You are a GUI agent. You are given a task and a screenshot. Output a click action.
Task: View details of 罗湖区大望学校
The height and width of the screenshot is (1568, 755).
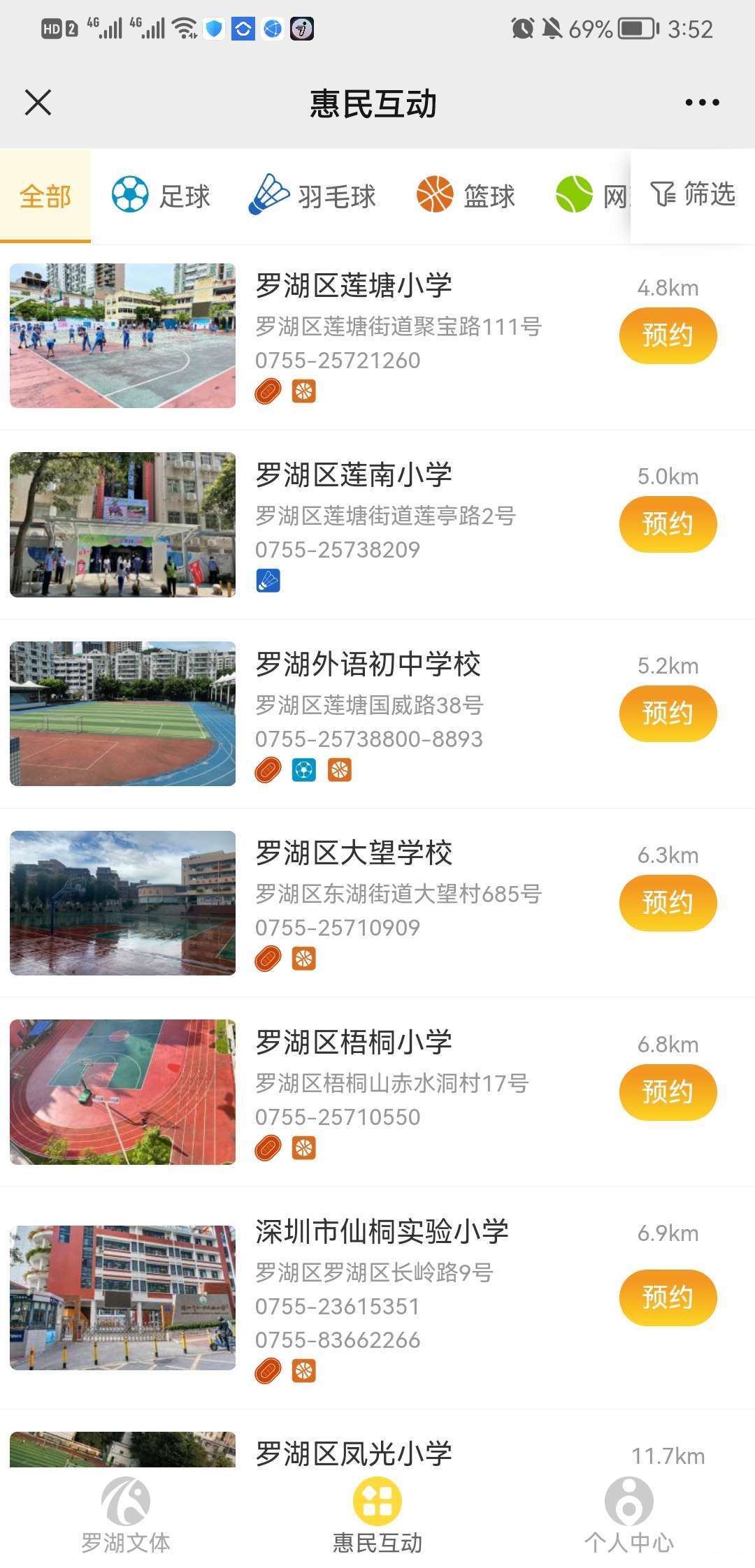tap(354, 853)
